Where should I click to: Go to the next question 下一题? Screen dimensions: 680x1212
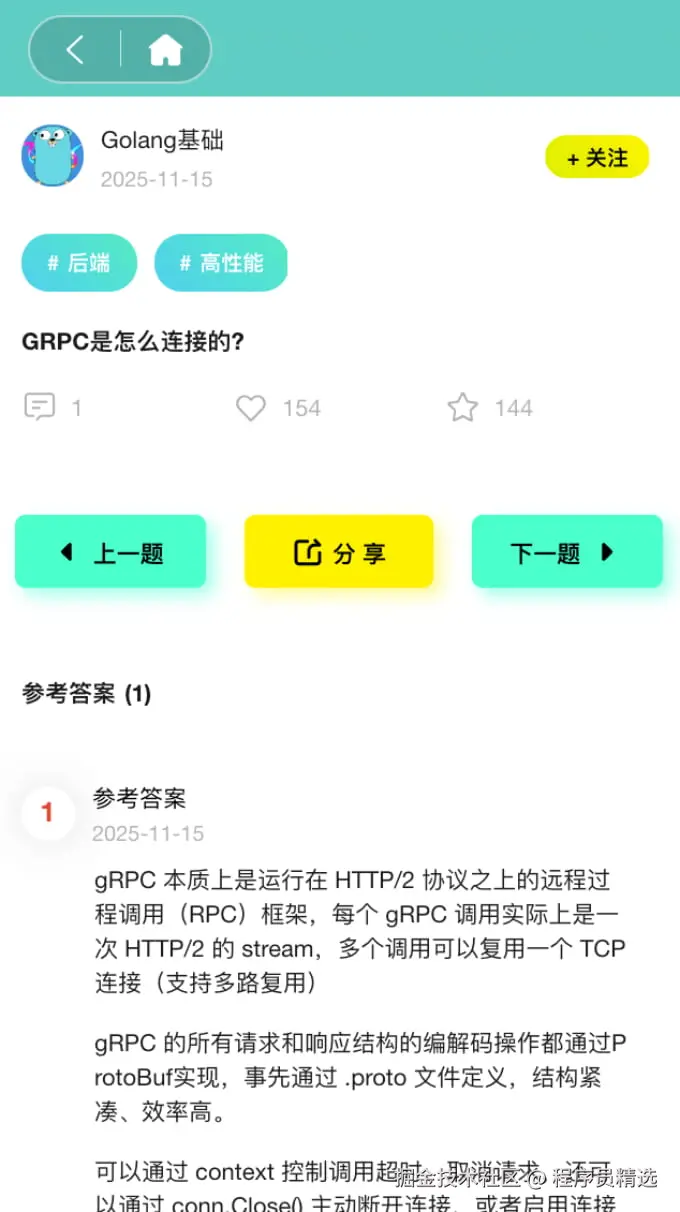(566, 552)
